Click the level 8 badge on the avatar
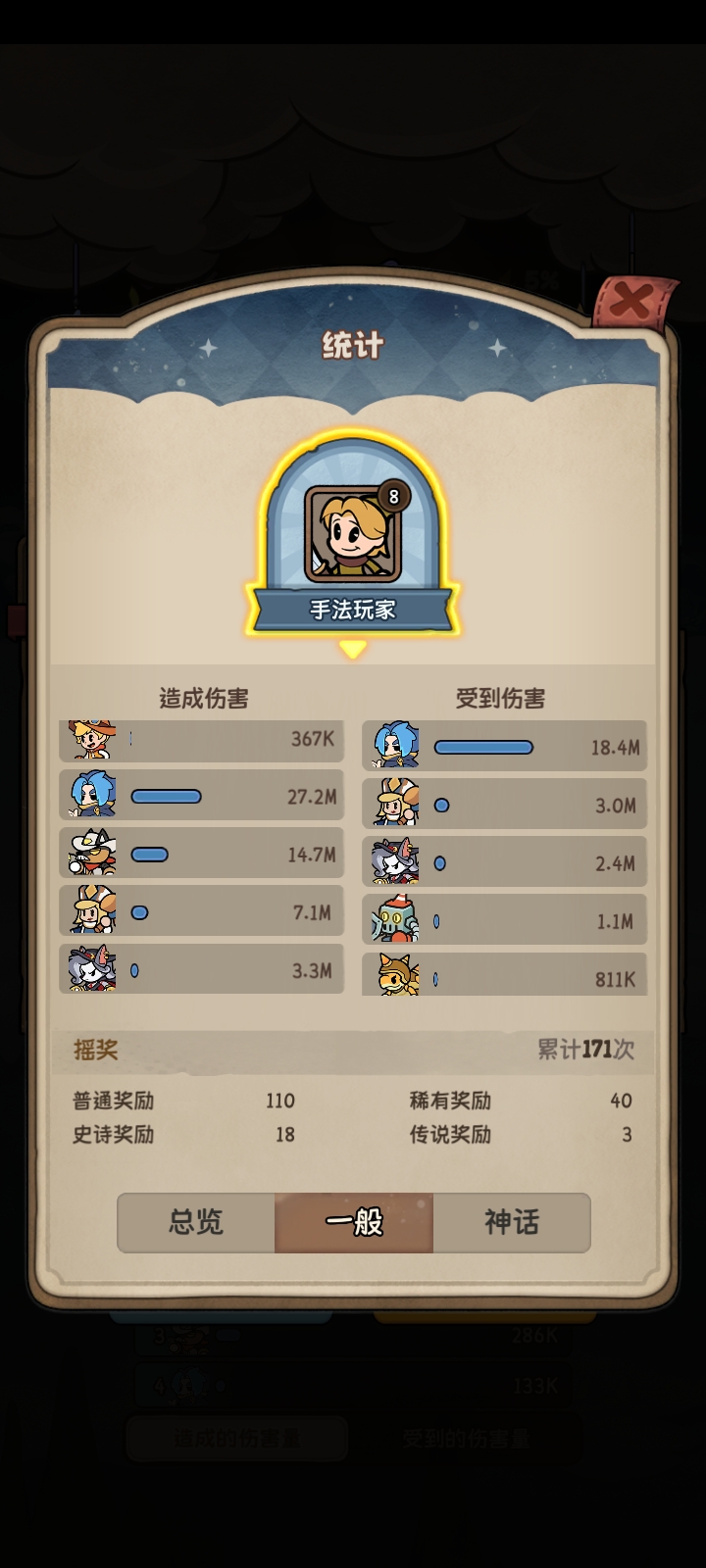The image size is (706, 1568). click(x=393, y=496)
